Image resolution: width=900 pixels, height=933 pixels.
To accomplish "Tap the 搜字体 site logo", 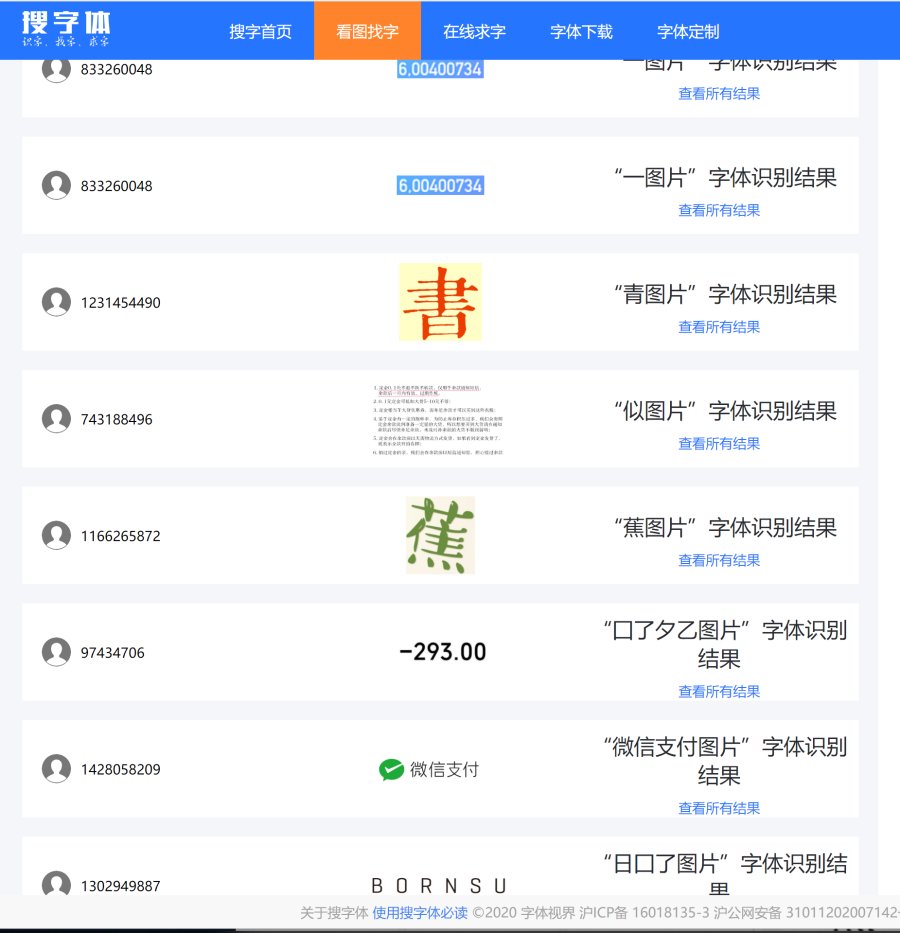I will pos(66,30).
